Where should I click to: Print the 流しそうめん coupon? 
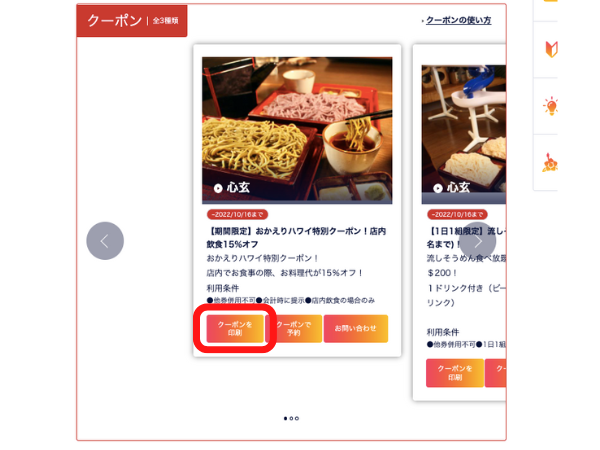point(455,373)
